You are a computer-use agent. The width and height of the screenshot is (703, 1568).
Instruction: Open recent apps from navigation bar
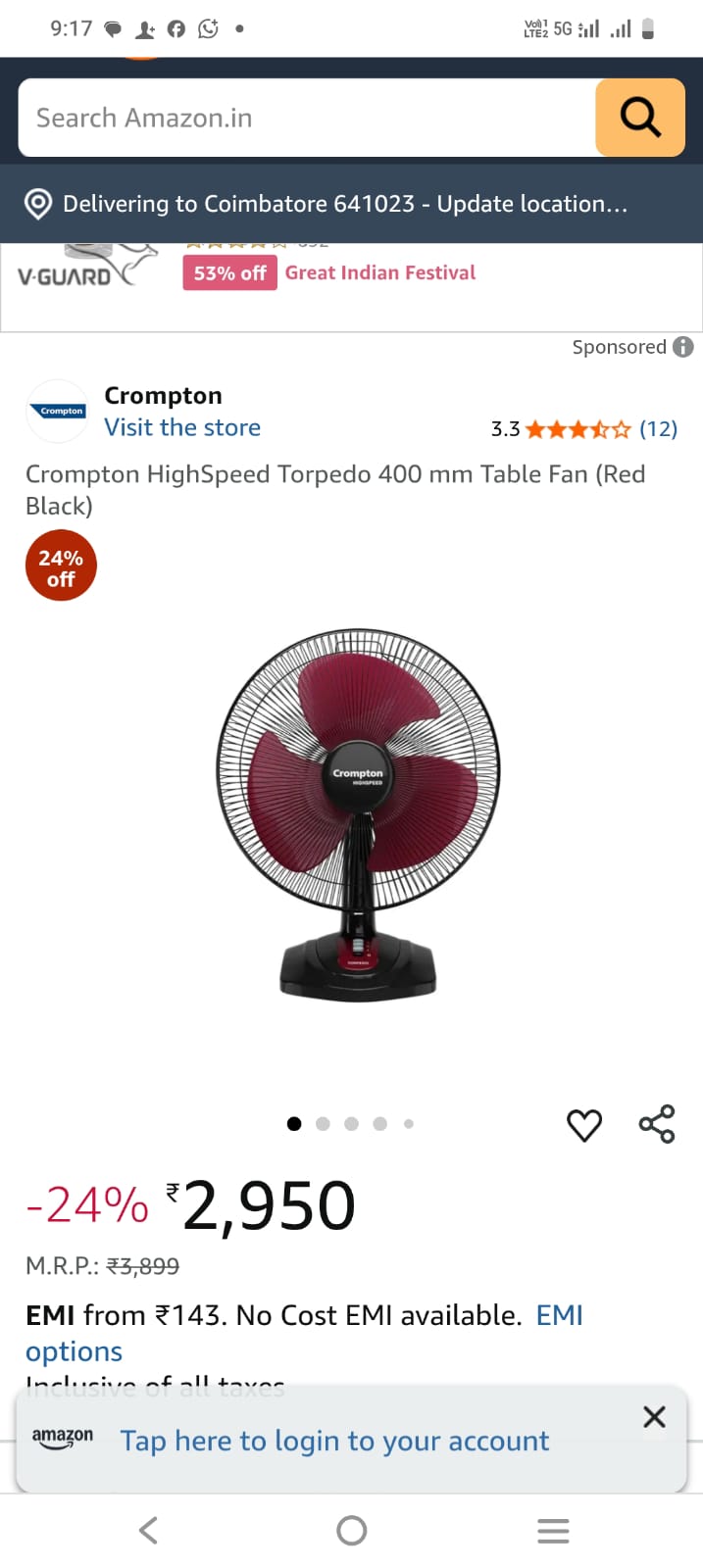(x=553, y=1530)
